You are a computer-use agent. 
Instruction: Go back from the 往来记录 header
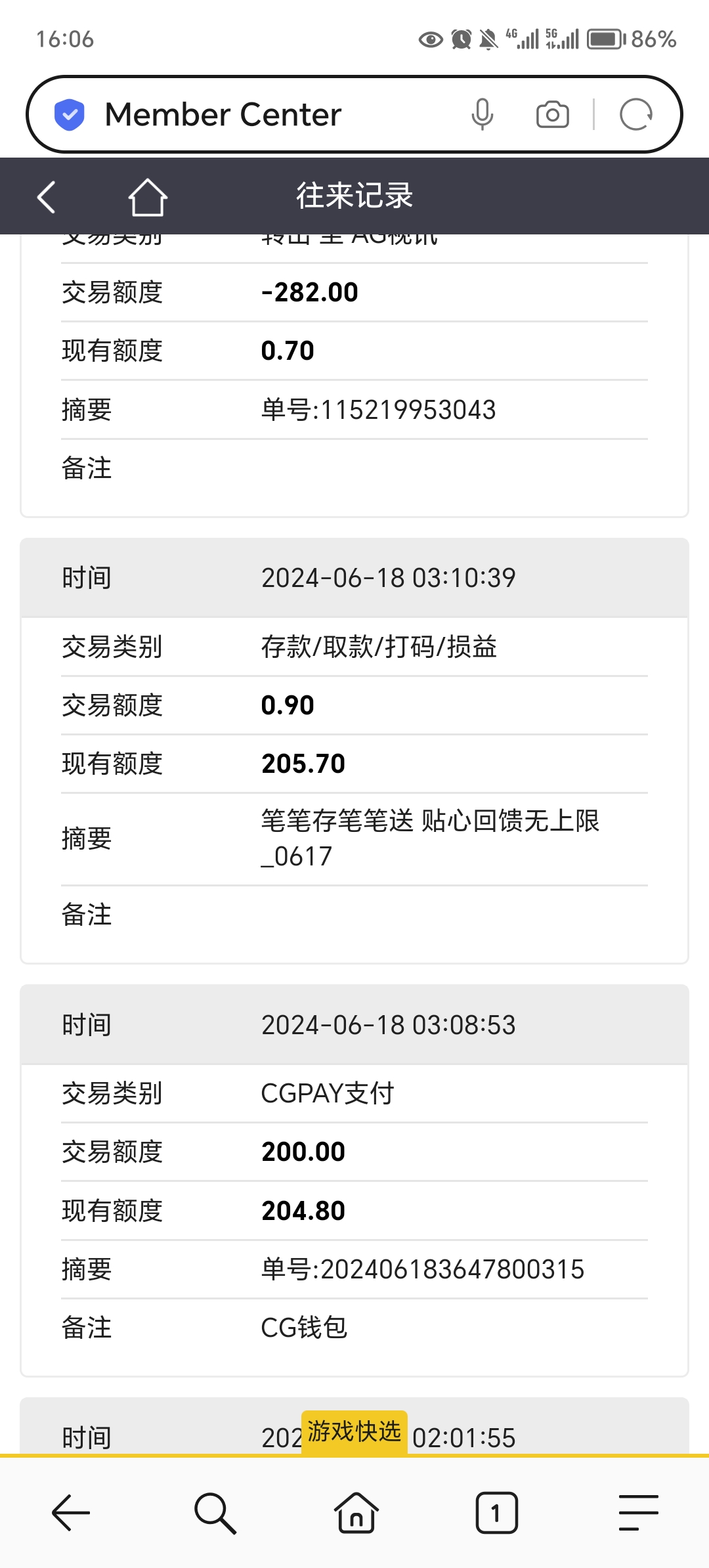47,196
